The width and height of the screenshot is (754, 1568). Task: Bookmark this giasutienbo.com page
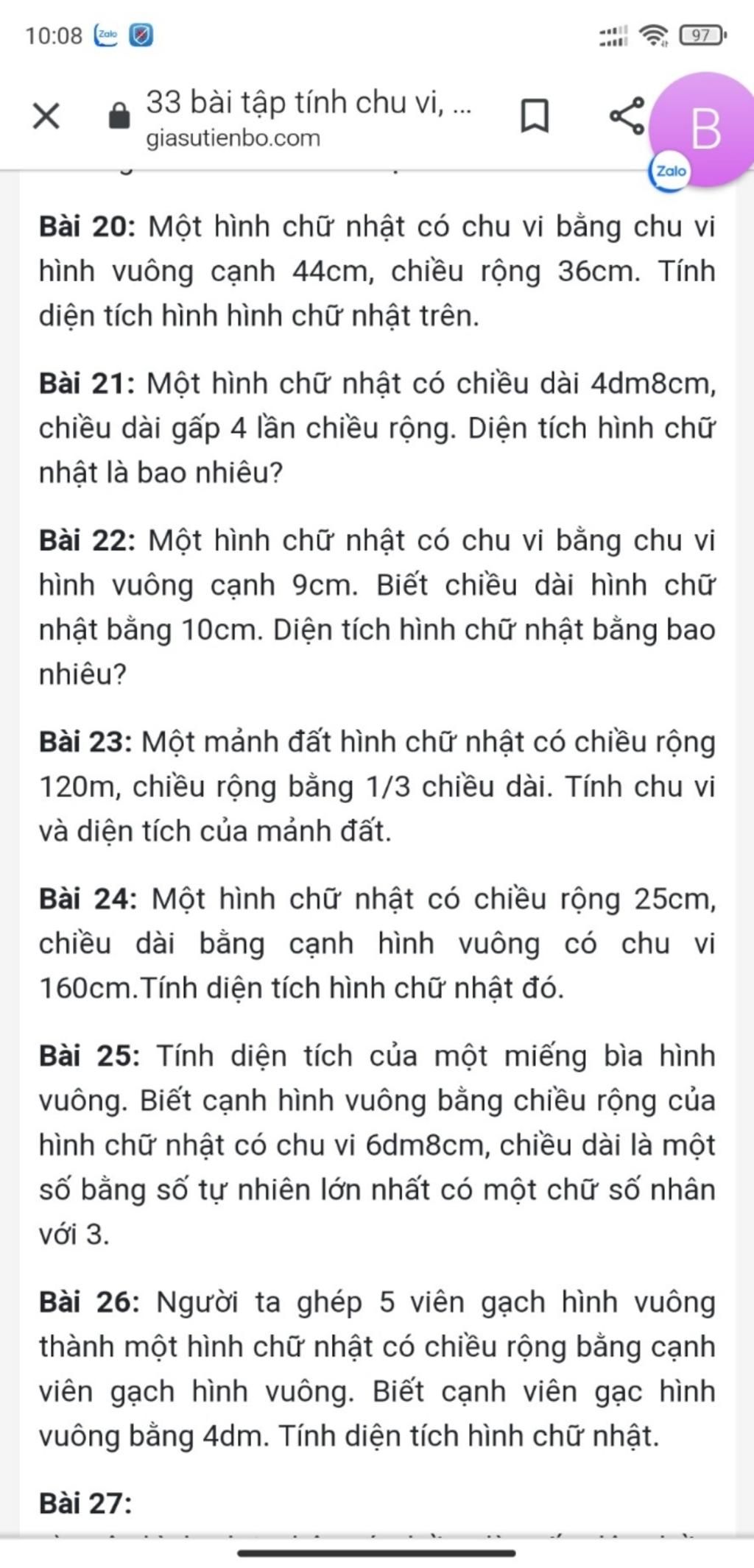[x=535, y=116]
